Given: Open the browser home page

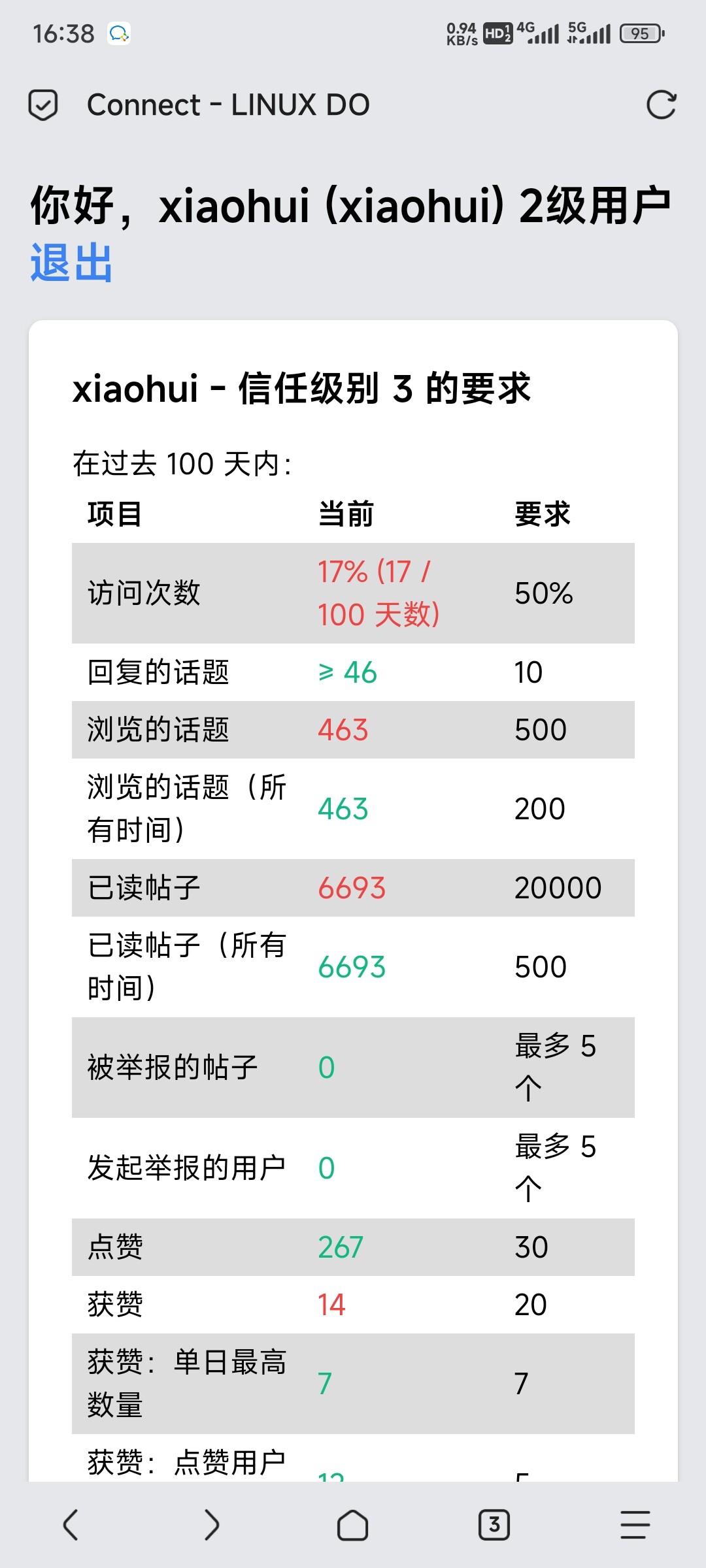Looking at the screenshot, I should click(353, 1525).
